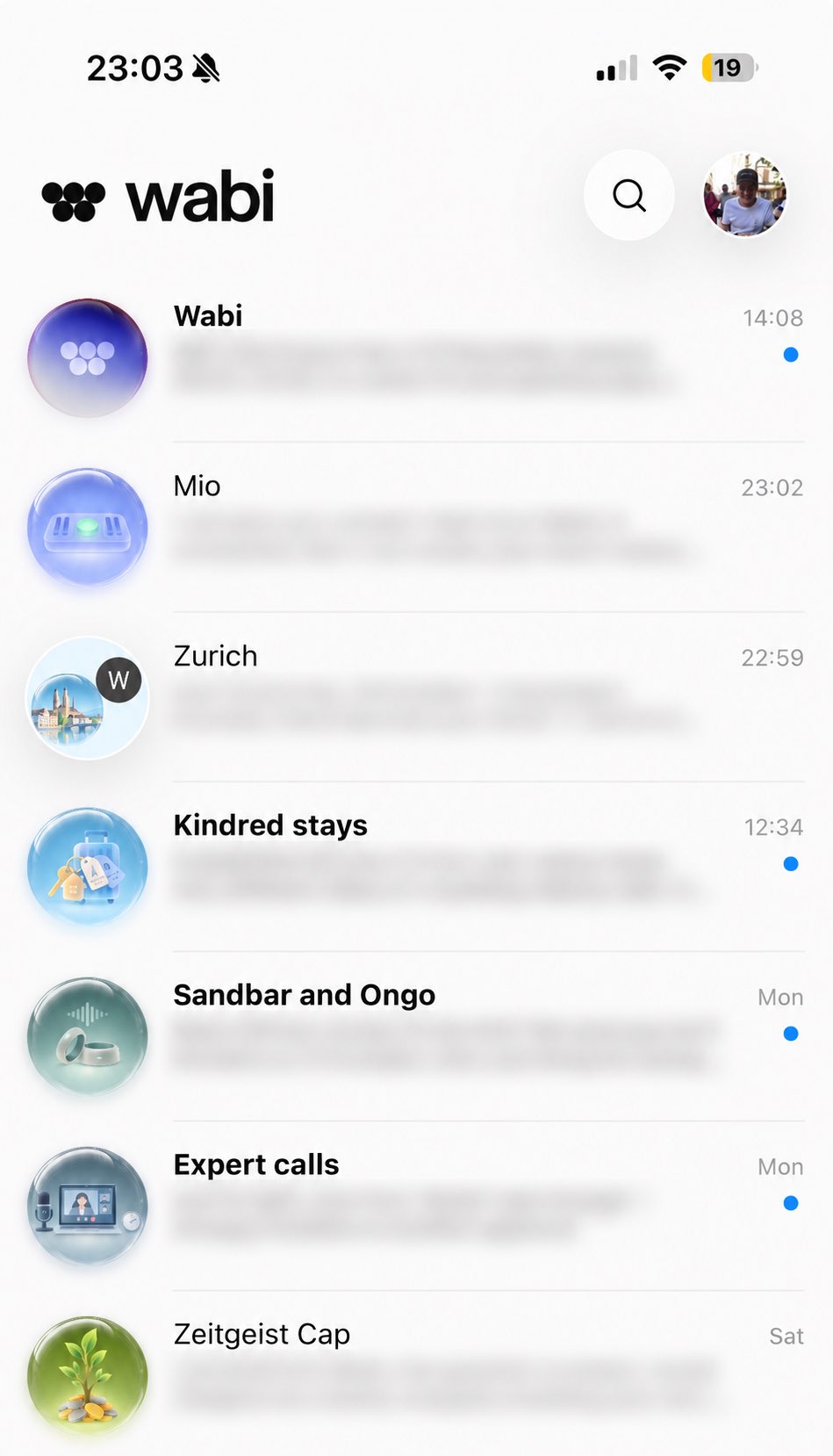Open the chat with Mio

click(416, 527)
